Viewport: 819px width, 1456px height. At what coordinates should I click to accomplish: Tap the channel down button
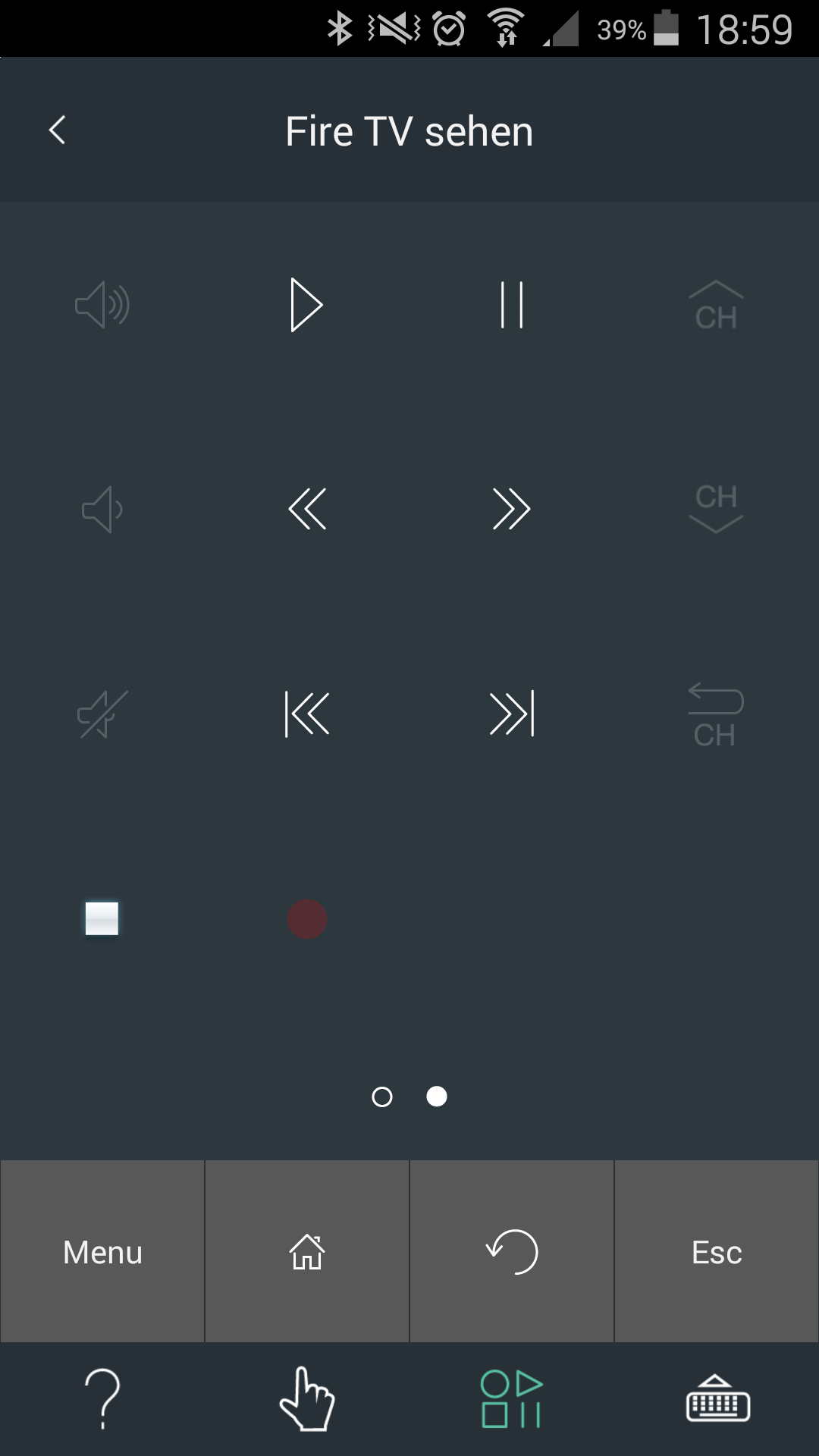point(716,507)
